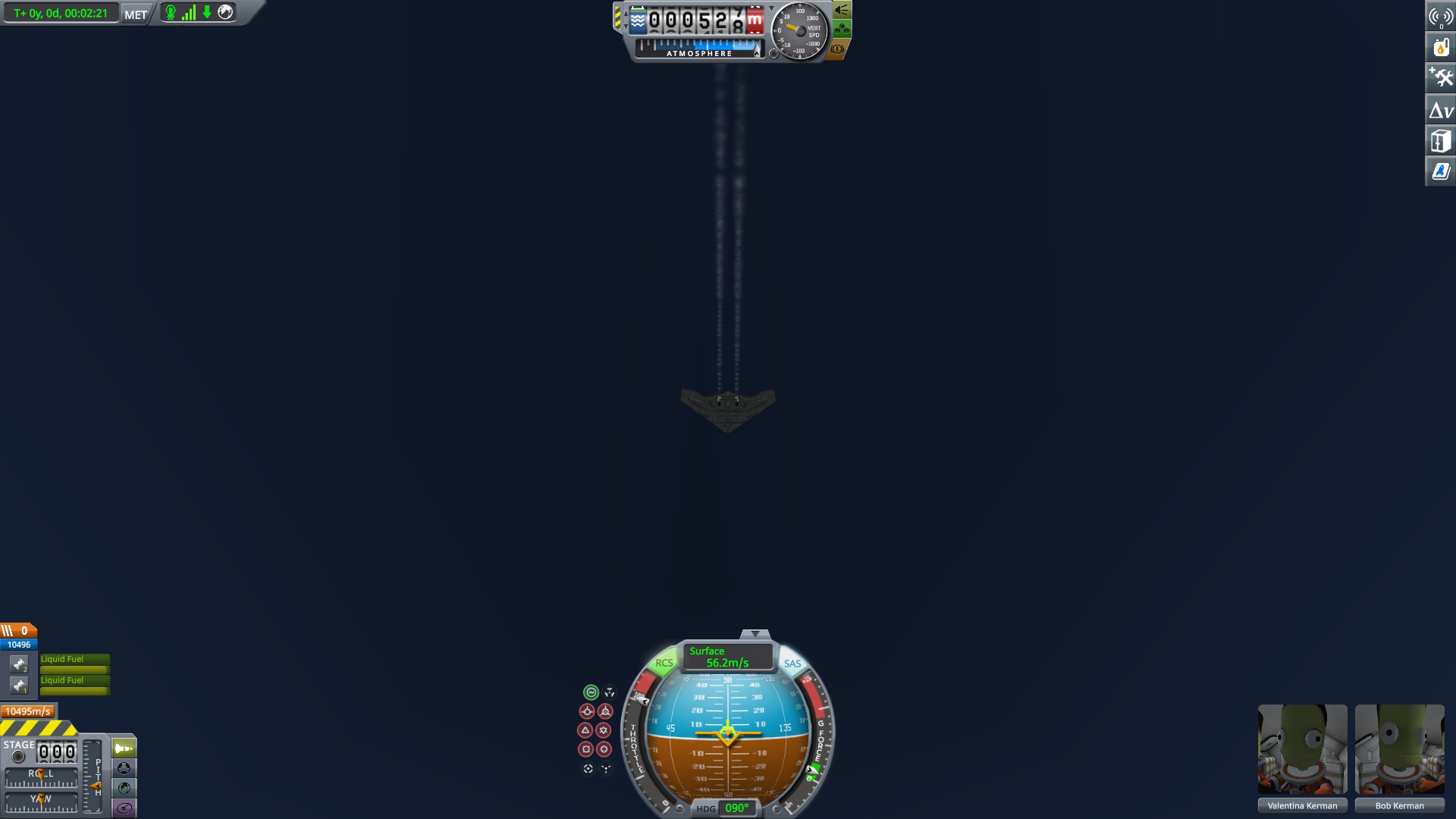Switch the MET time display mode

[x=136, y=14]
